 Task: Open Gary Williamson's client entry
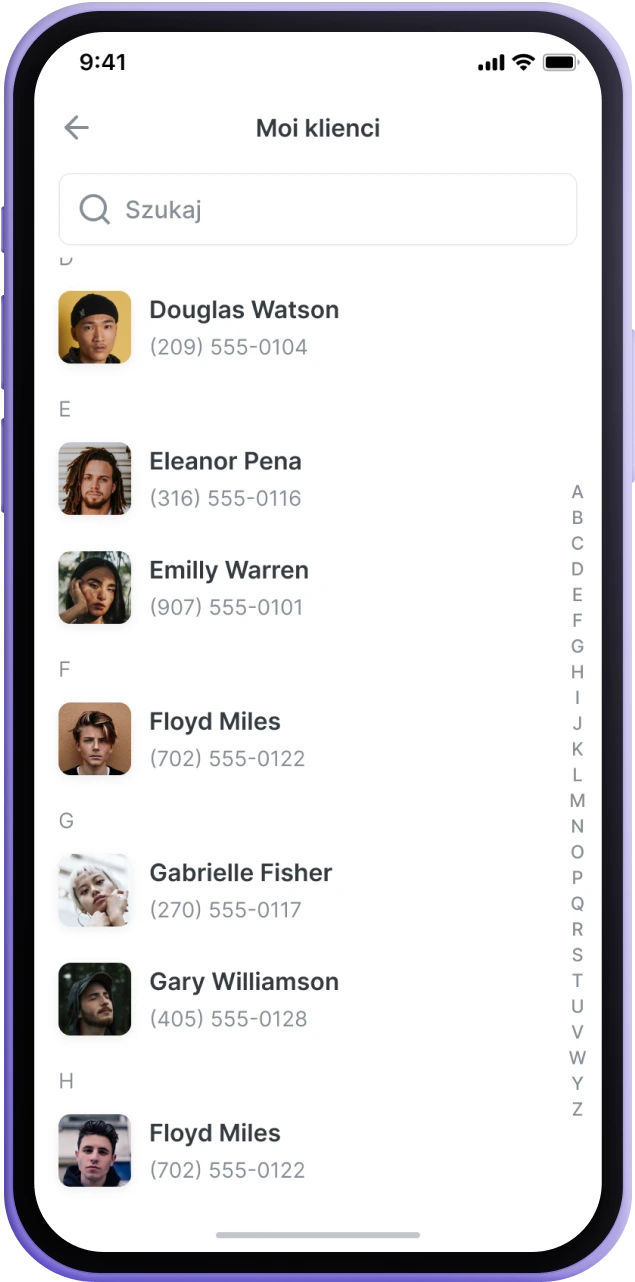(244, 998)
